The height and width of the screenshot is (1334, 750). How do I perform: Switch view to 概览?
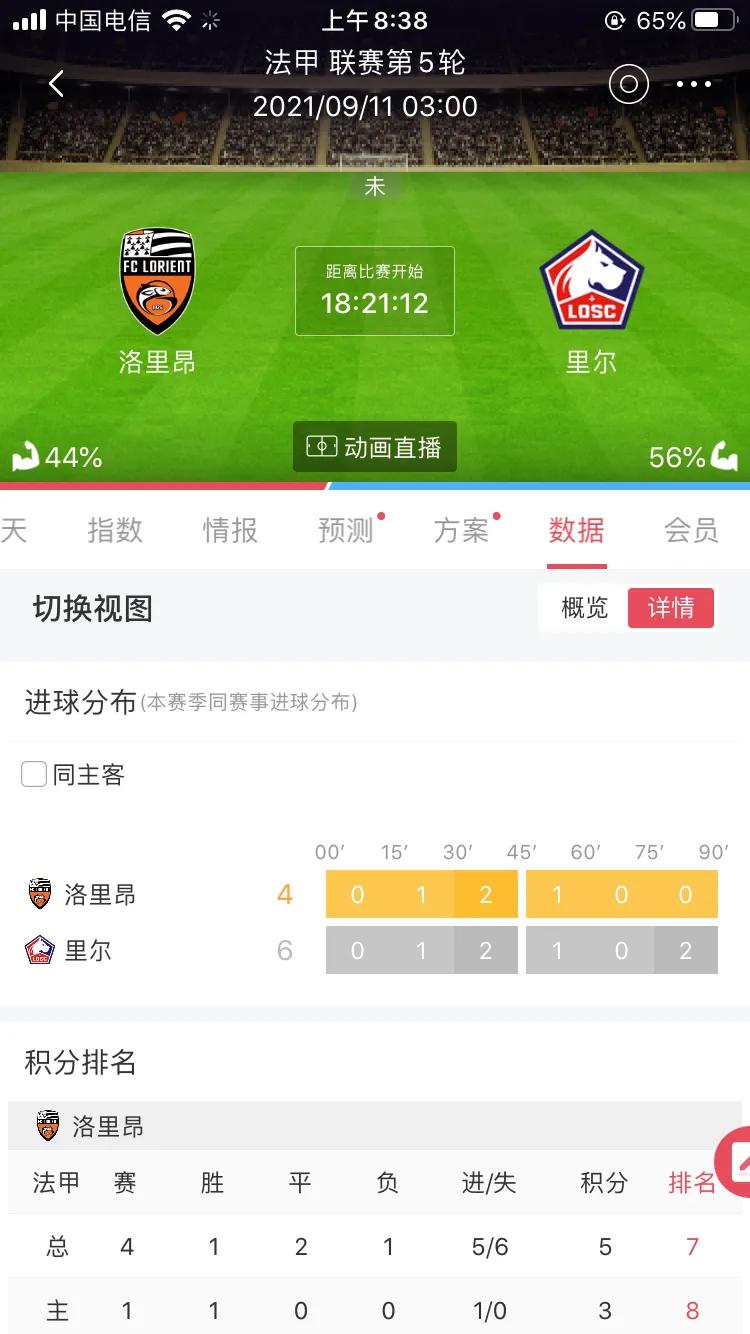coord(584,608)
